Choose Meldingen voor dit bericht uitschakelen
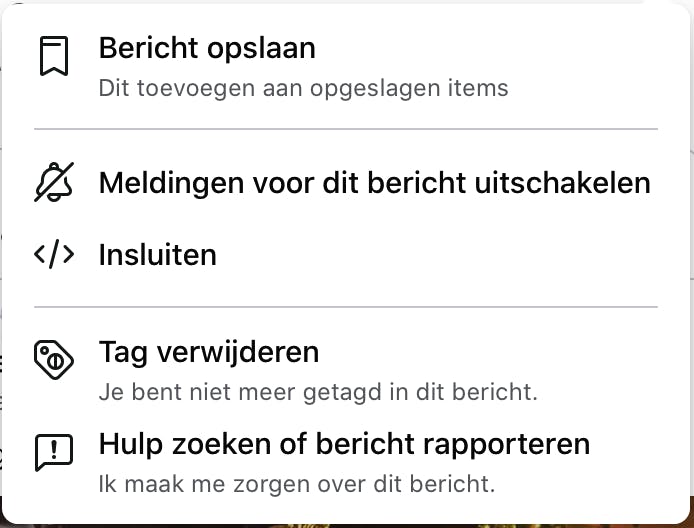Screen dimensions: 694x528 [x=374, y=183]
